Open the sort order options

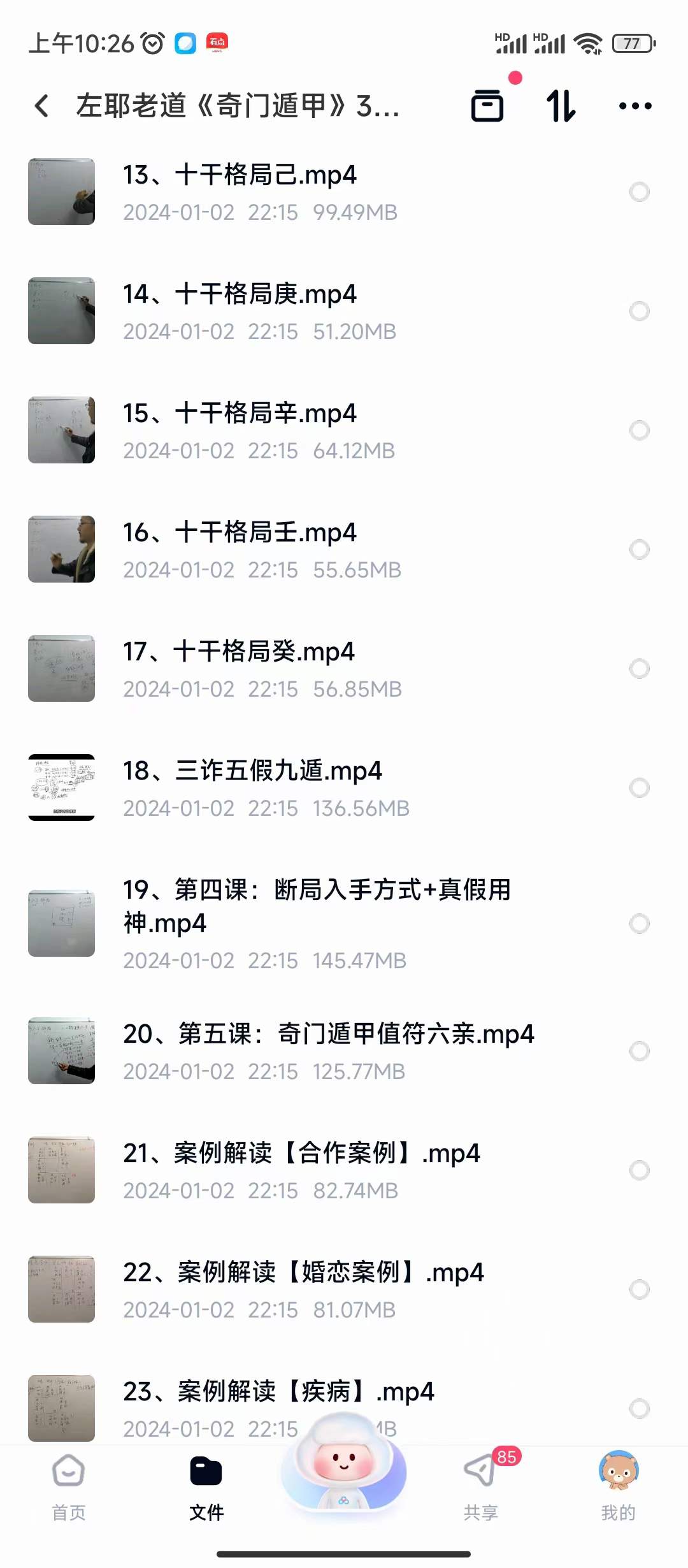point(561,106)
